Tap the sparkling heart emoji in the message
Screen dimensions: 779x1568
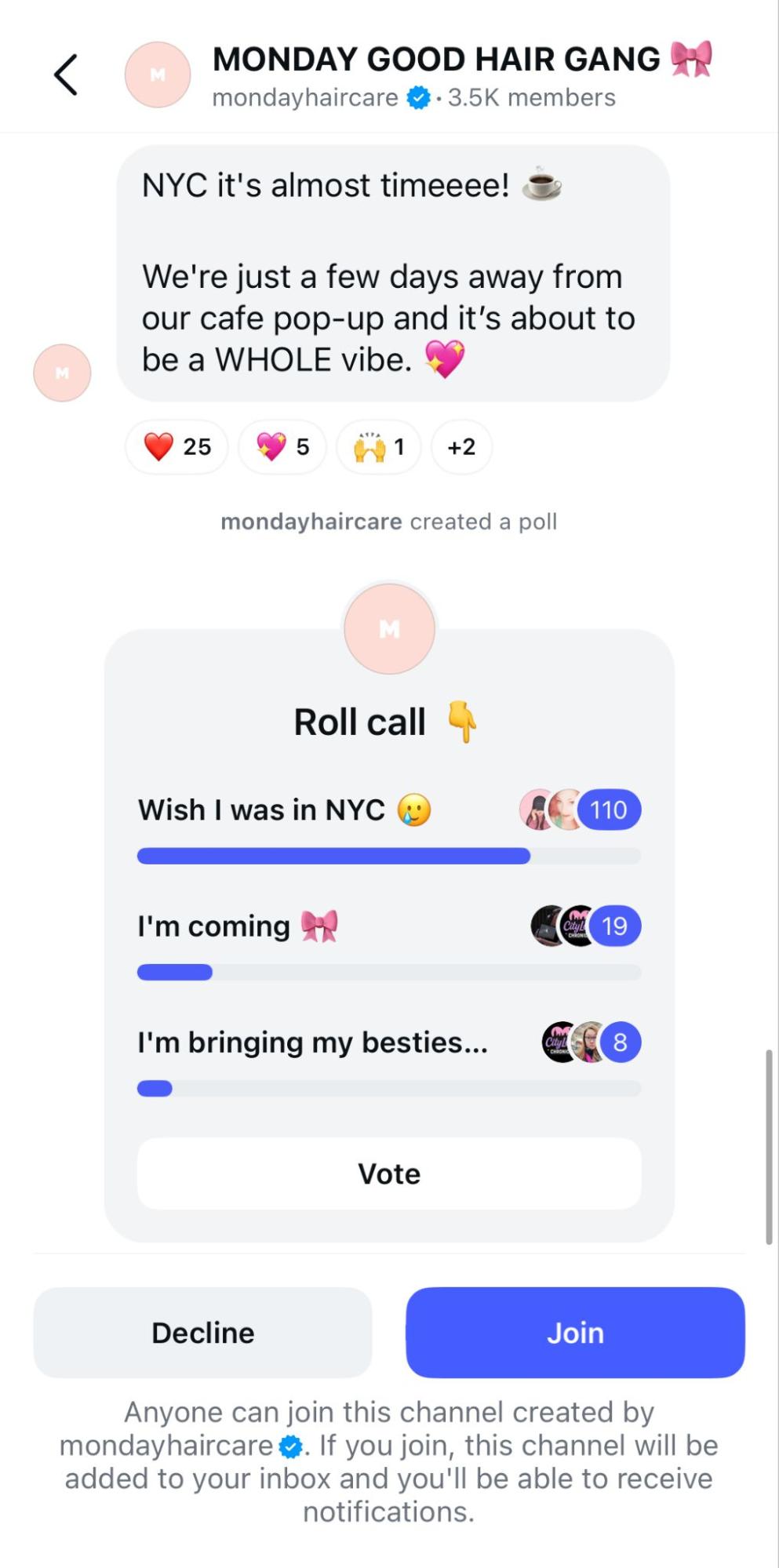pos(444,357)
